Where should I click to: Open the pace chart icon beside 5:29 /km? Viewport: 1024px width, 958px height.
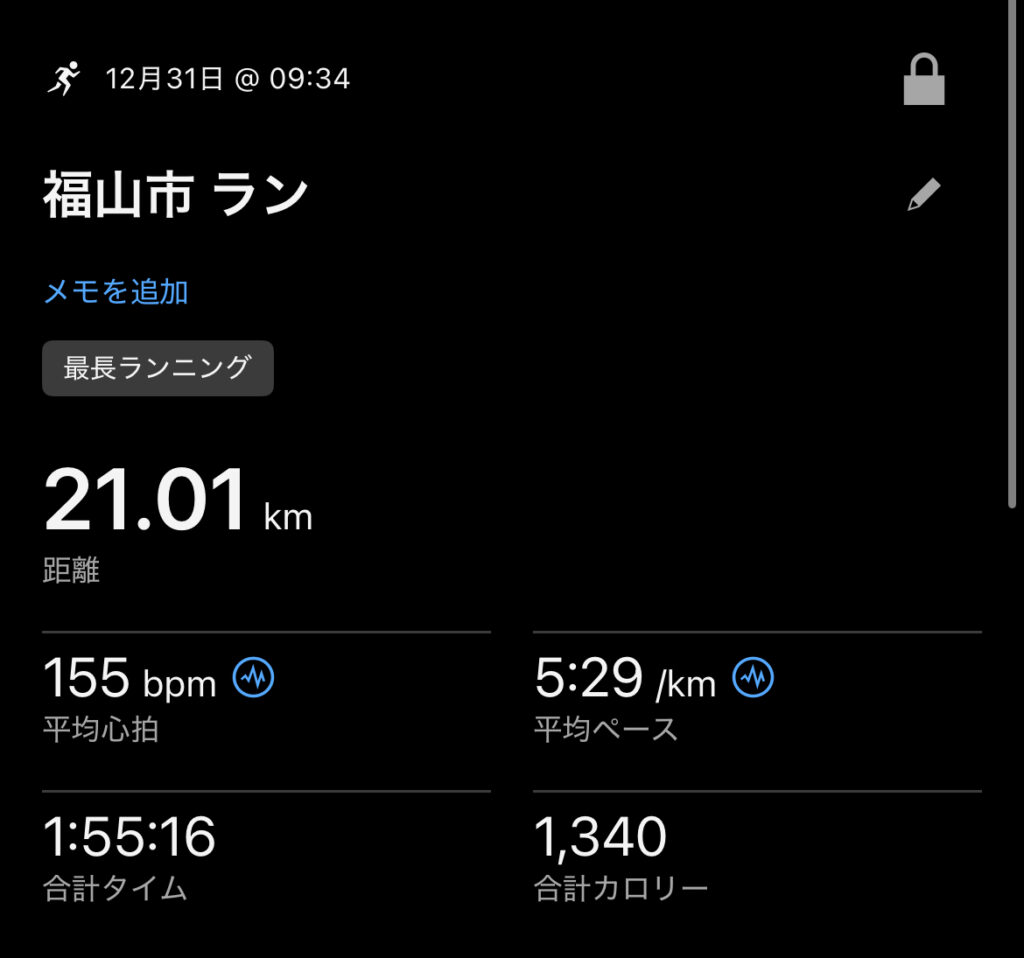[x=753, y=679]
